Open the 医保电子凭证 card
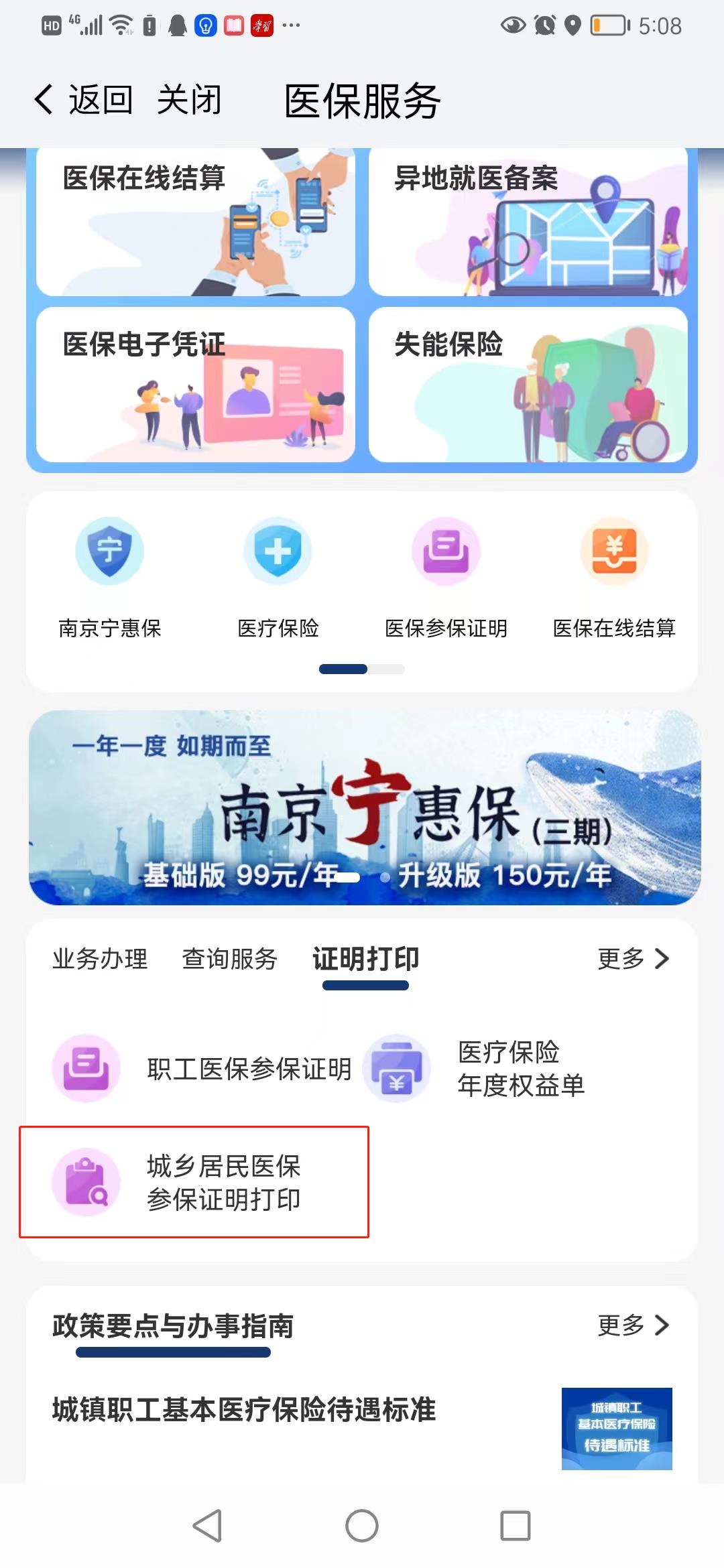Viewport: 724px width, 1568px height. [196, 385]
